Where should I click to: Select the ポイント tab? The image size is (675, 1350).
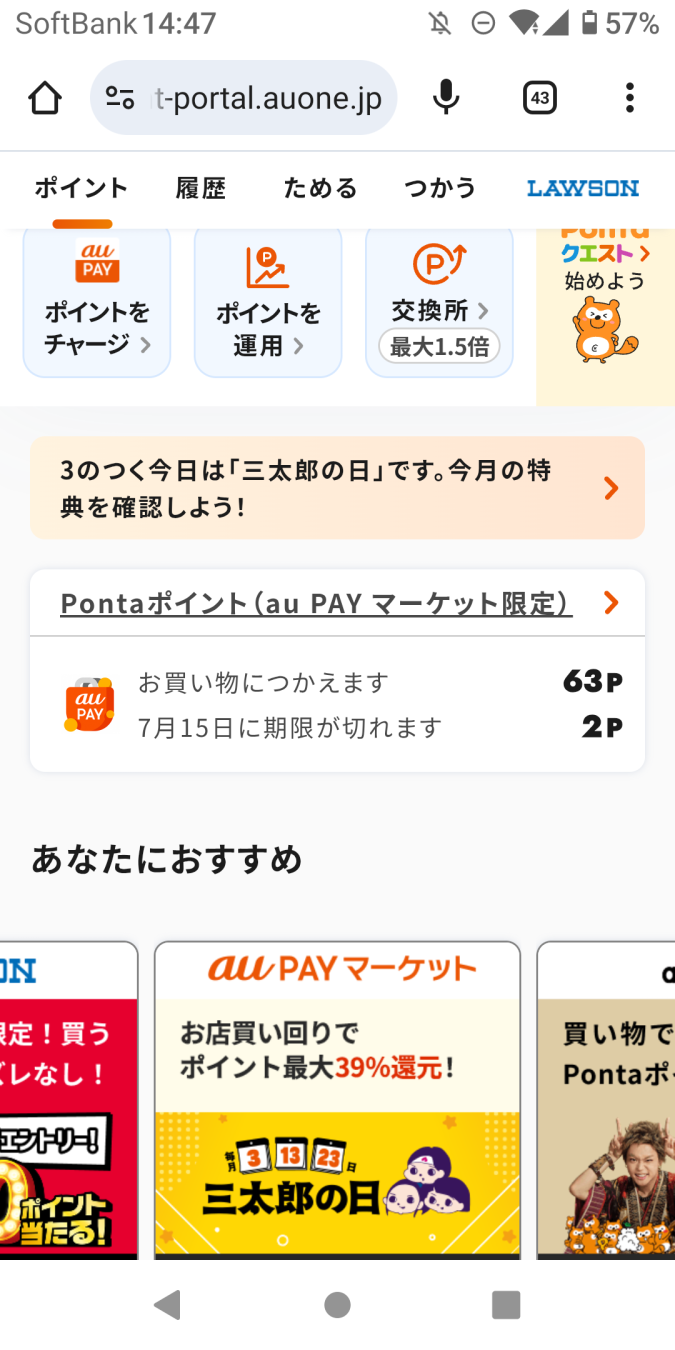point(82,188)
